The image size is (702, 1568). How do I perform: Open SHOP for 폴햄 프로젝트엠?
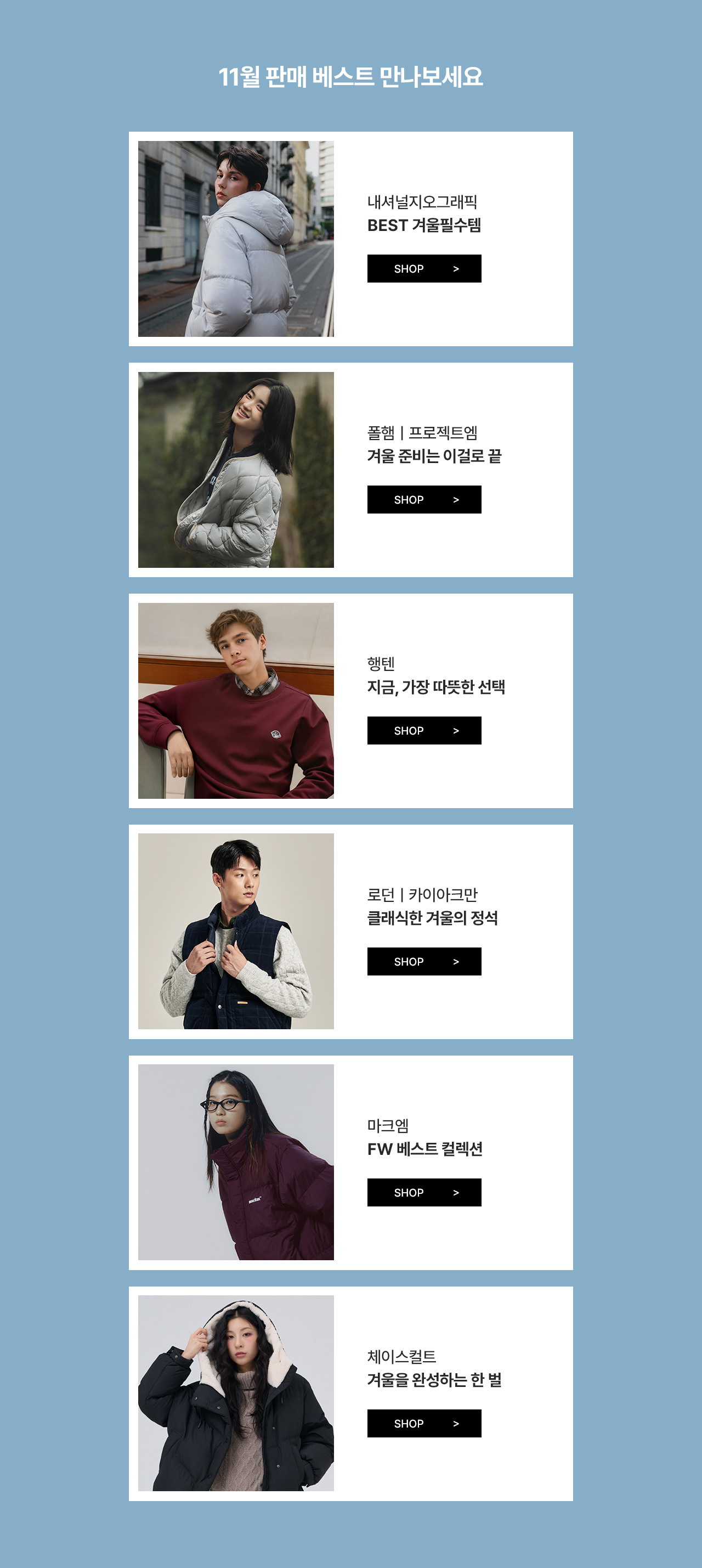[x=424, y=499]
